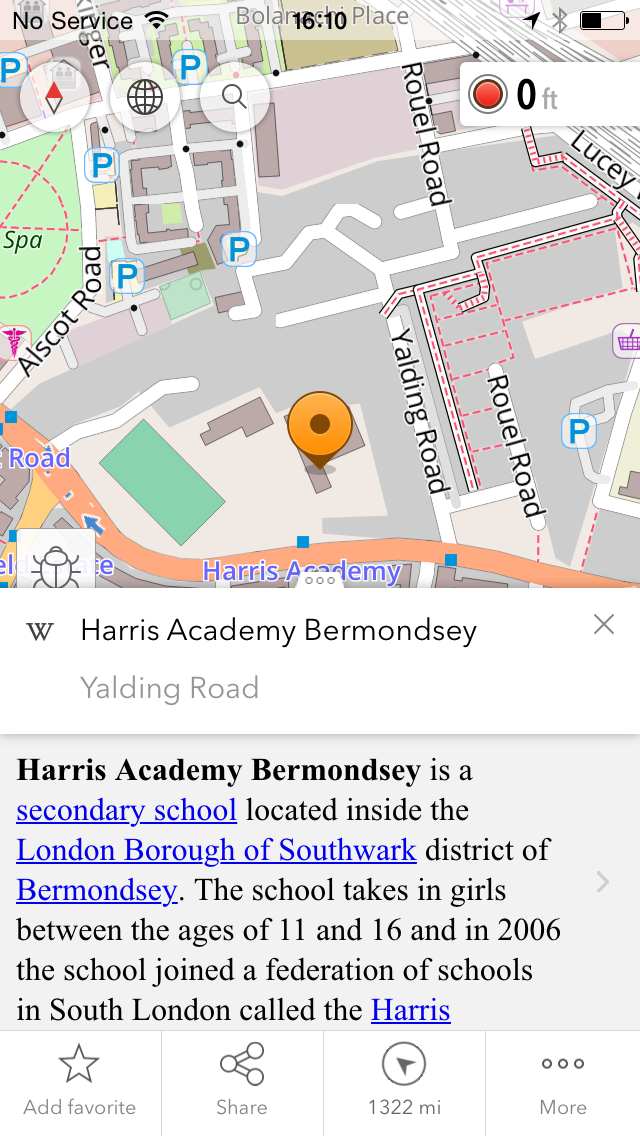Tap the compass orientation button
Screen dimensions: 640x1136
(54, 98)
